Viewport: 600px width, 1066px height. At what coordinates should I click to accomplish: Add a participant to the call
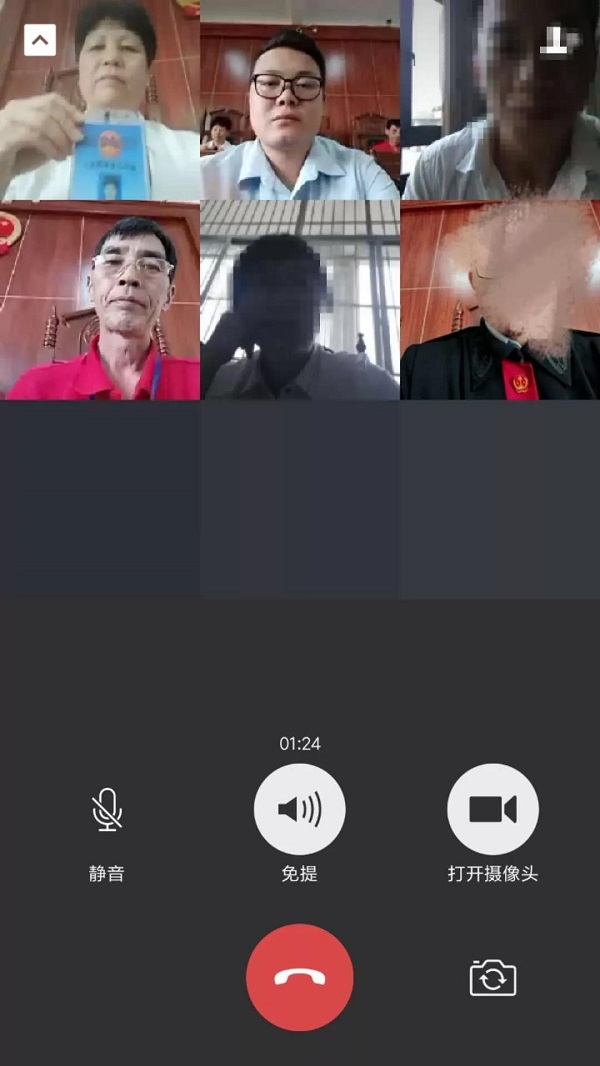[x=558, y=40]
